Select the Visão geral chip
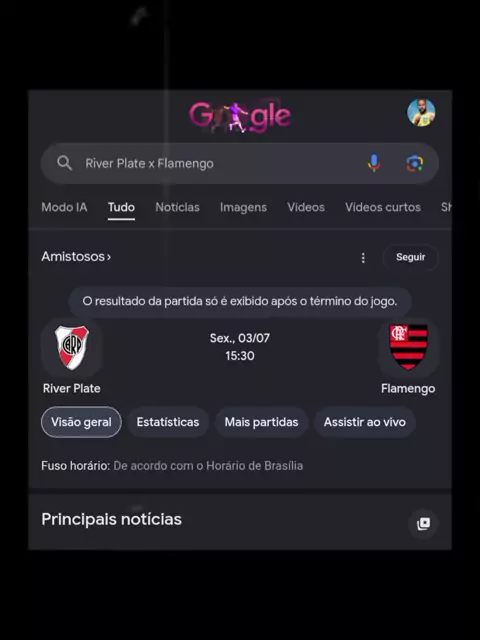 click(x=81, y=422)
